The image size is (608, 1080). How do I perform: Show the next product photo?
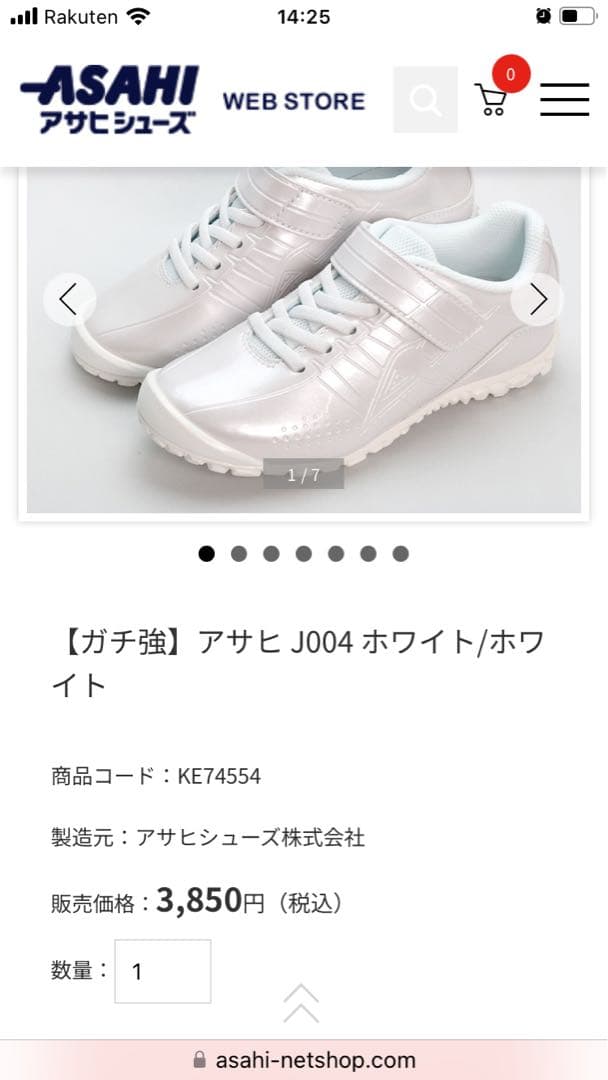[537, 299]
